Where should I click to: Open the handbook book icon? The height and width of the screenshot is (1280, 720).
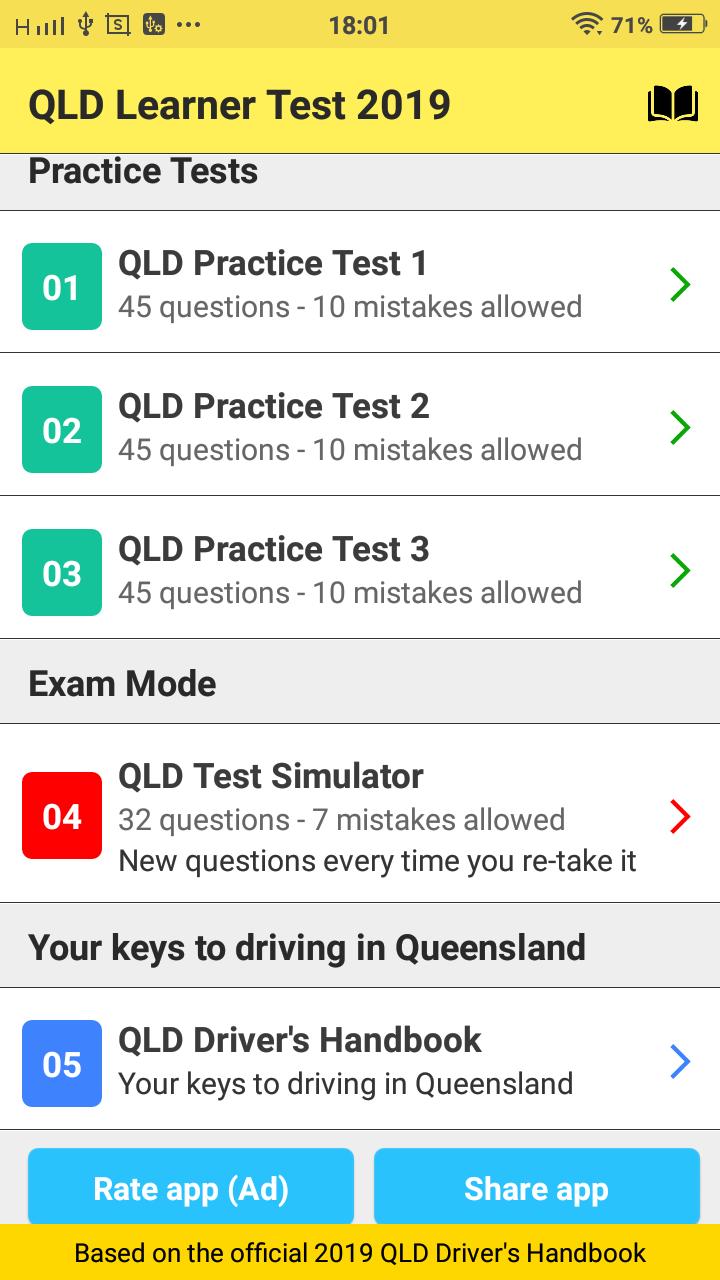[672, 104]
